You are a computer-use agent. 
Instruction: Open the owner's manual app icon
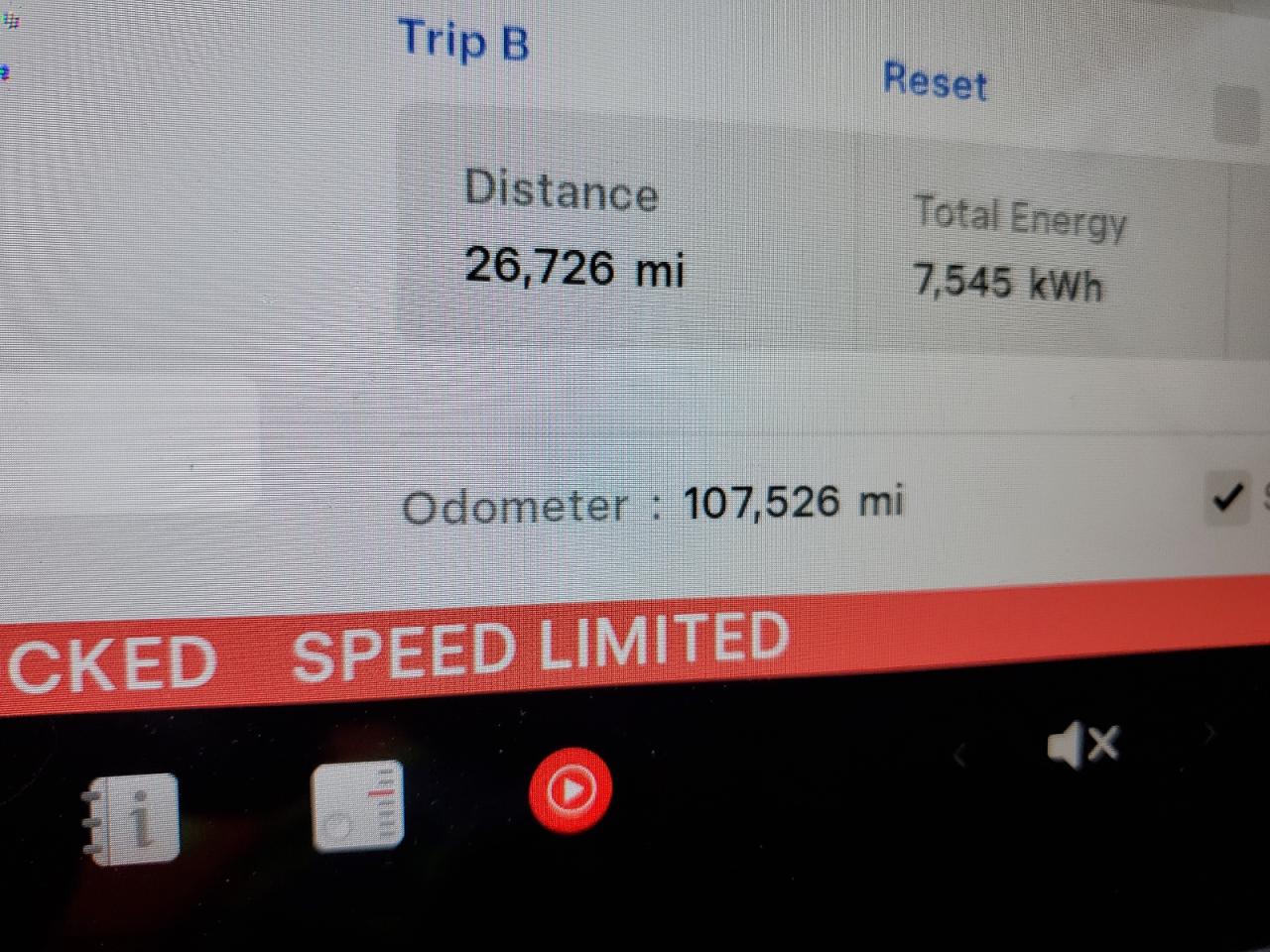[x=133, y=818]
